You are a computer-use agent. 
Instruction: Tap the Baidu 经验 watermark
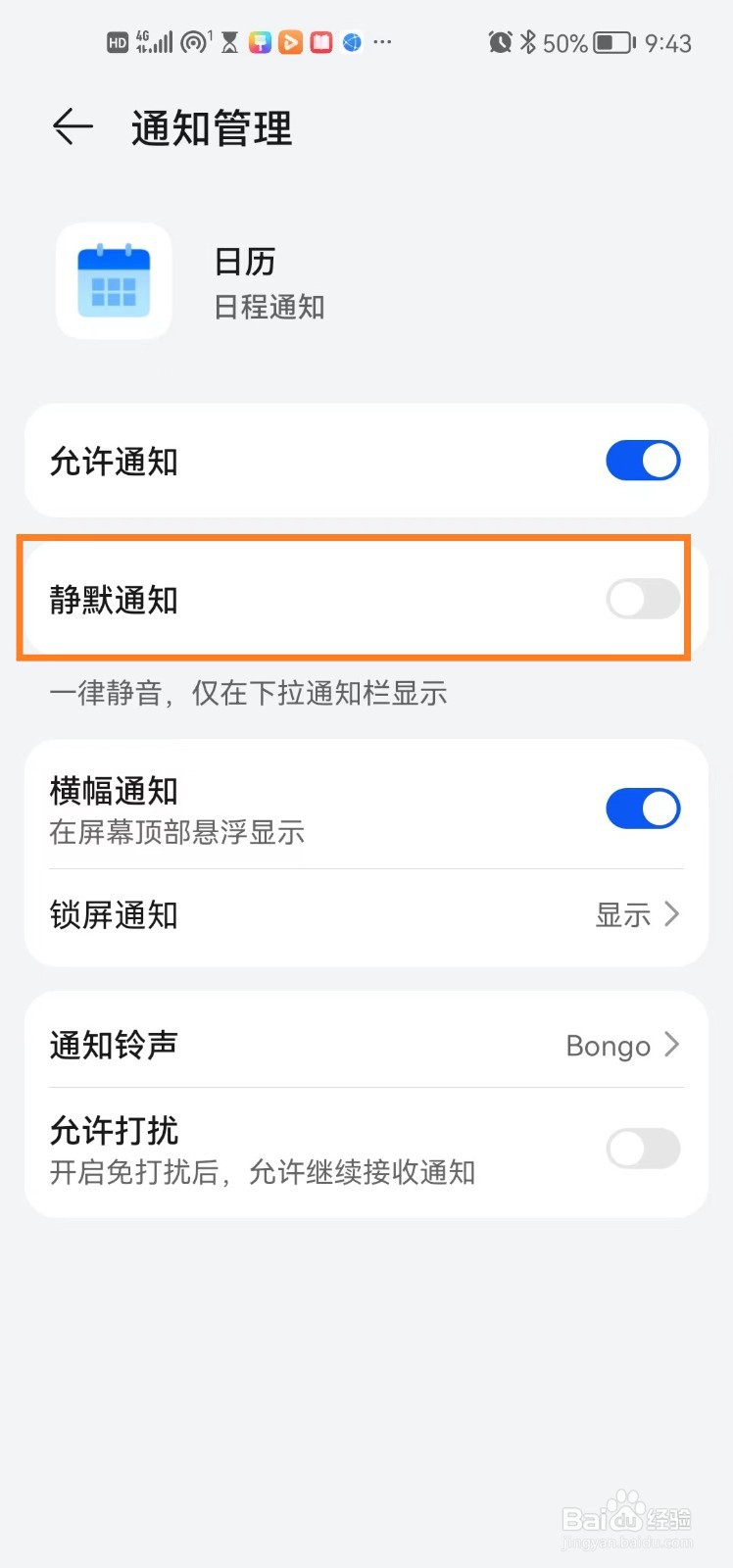click(627, 1516)
